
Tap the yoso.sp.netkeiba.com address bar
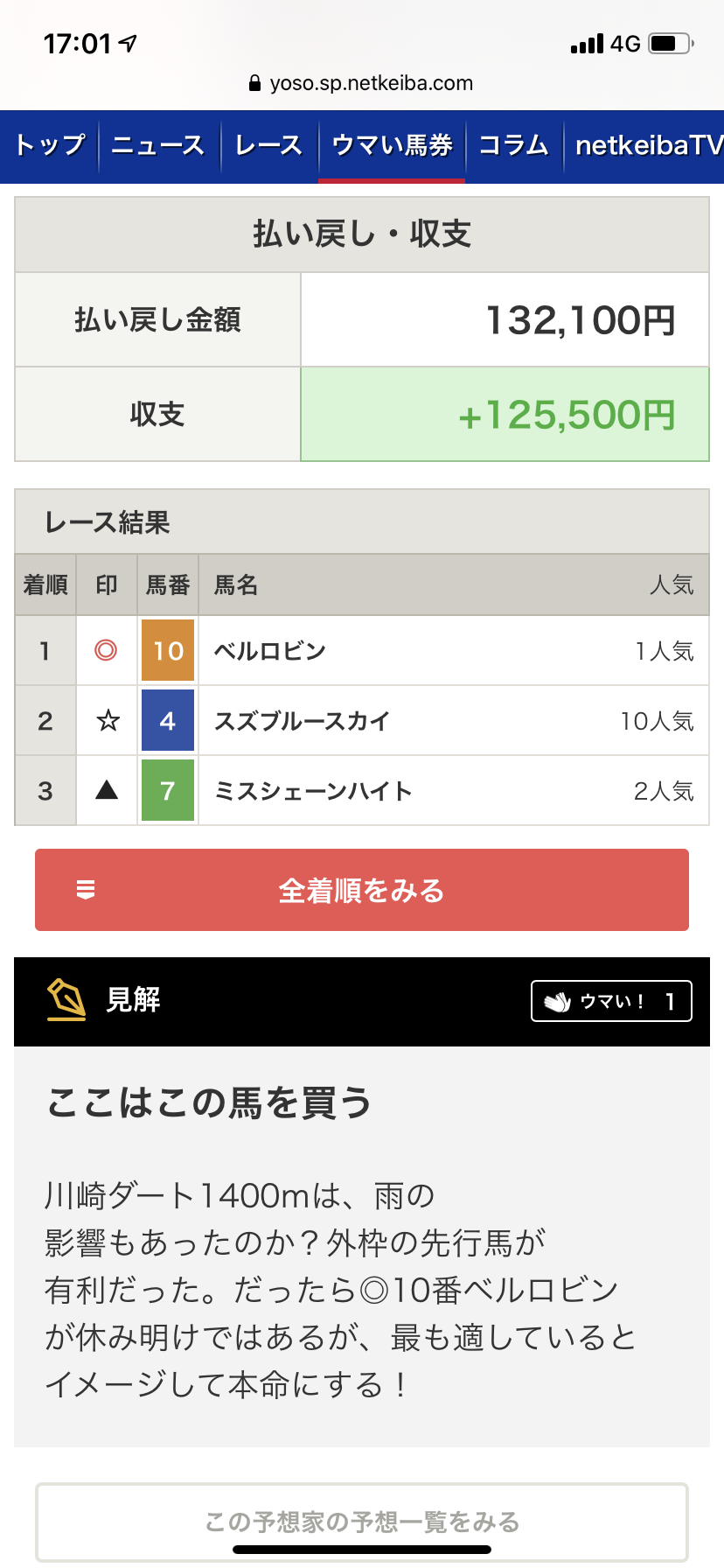(x=361, y=83)
